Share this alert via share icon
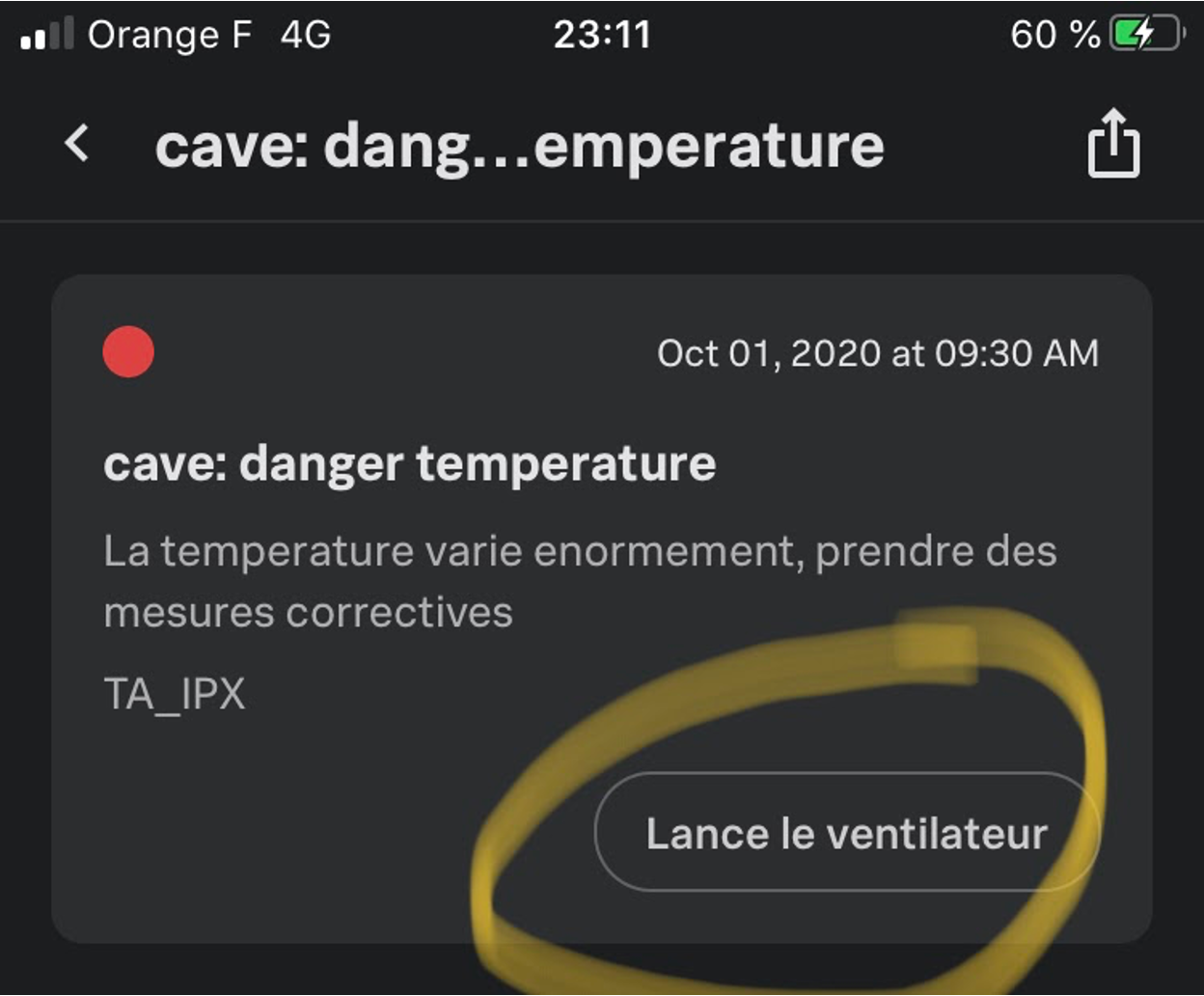1204x996 pixels. pos(1113,145)
